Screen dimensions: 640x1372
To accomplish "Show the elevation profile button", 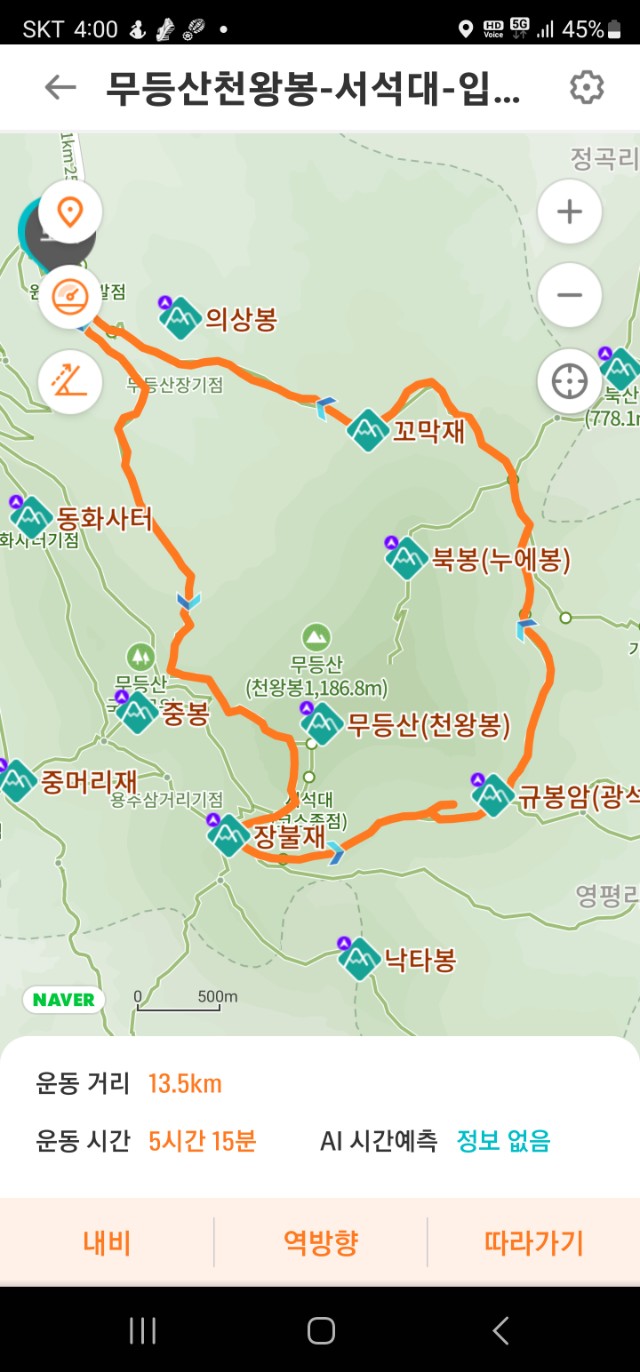I will pos(70,381).
